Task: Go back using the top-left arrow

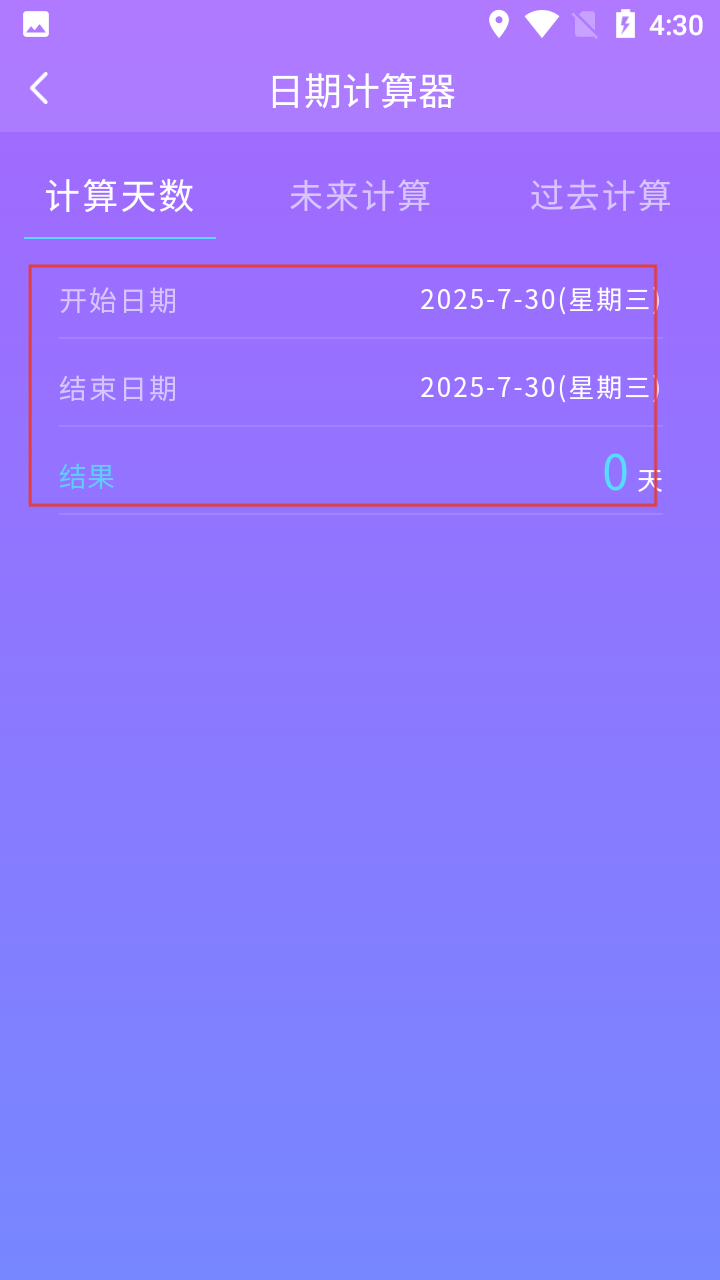Action: pyautogui.click(x=39, y=89)
